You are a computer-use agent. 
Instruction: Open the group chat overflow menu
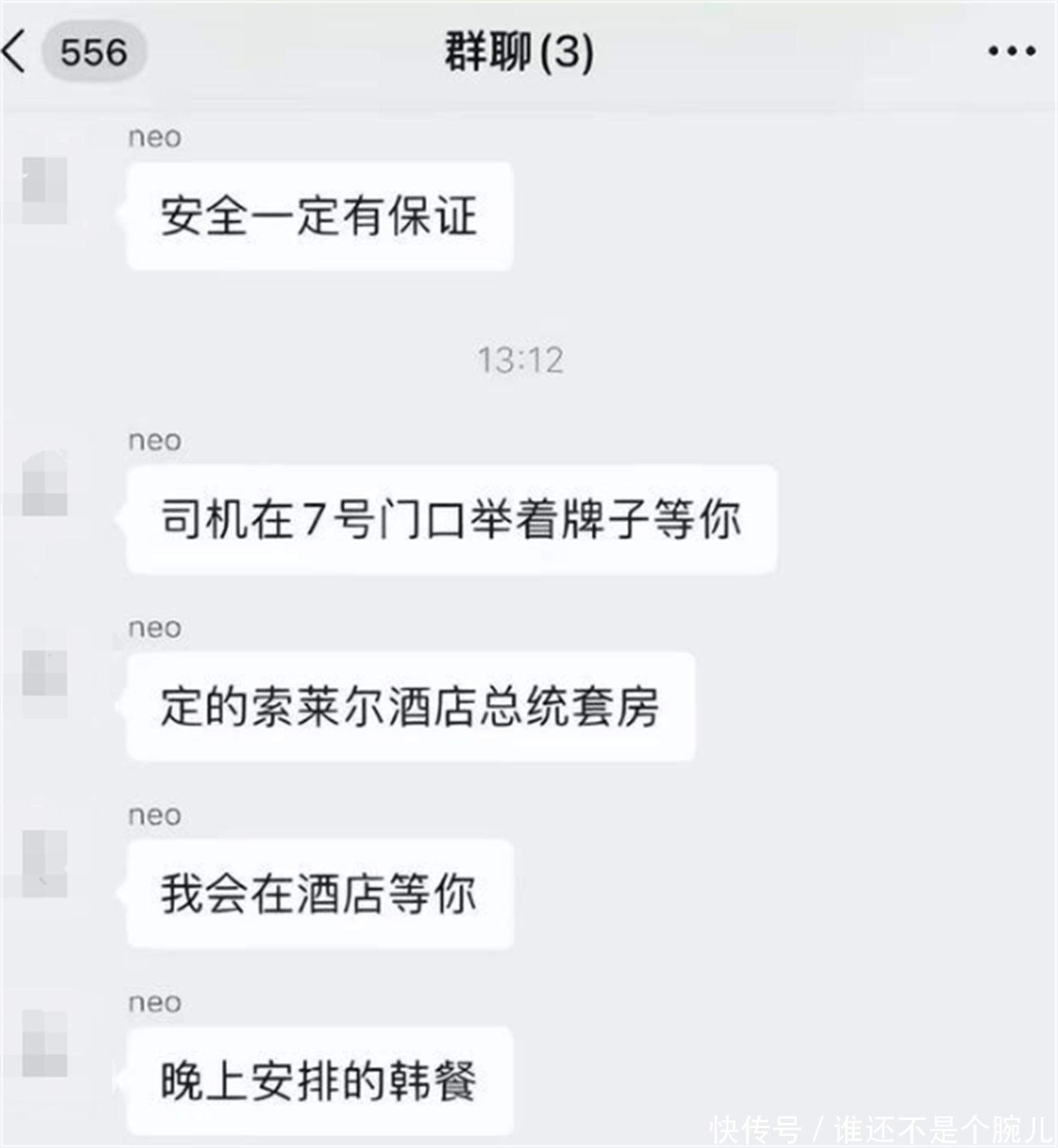[x=1011, y=52]
